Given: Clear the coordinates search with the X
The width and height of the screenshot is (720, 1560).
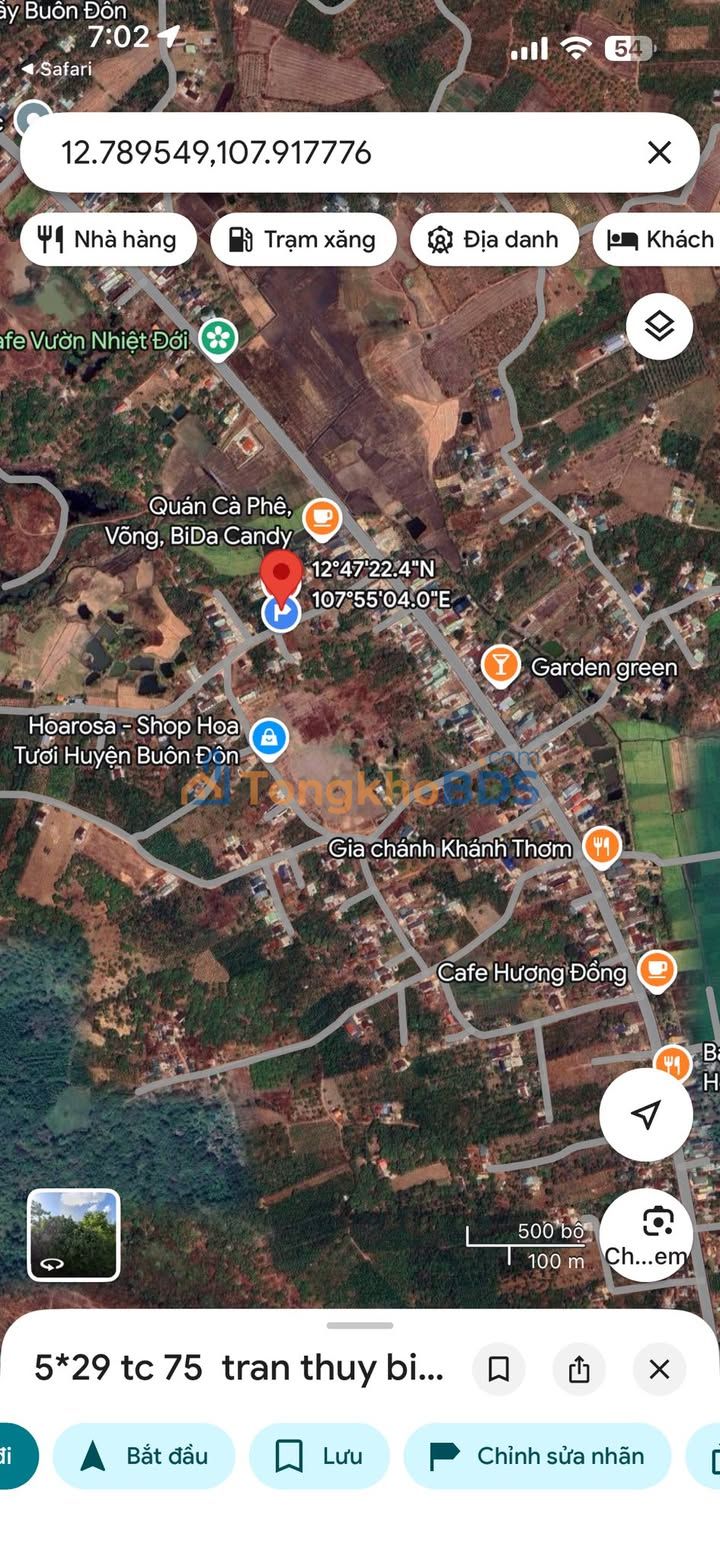Looking at the screenshot, I should pyautogui.click(x=659, y=153).
